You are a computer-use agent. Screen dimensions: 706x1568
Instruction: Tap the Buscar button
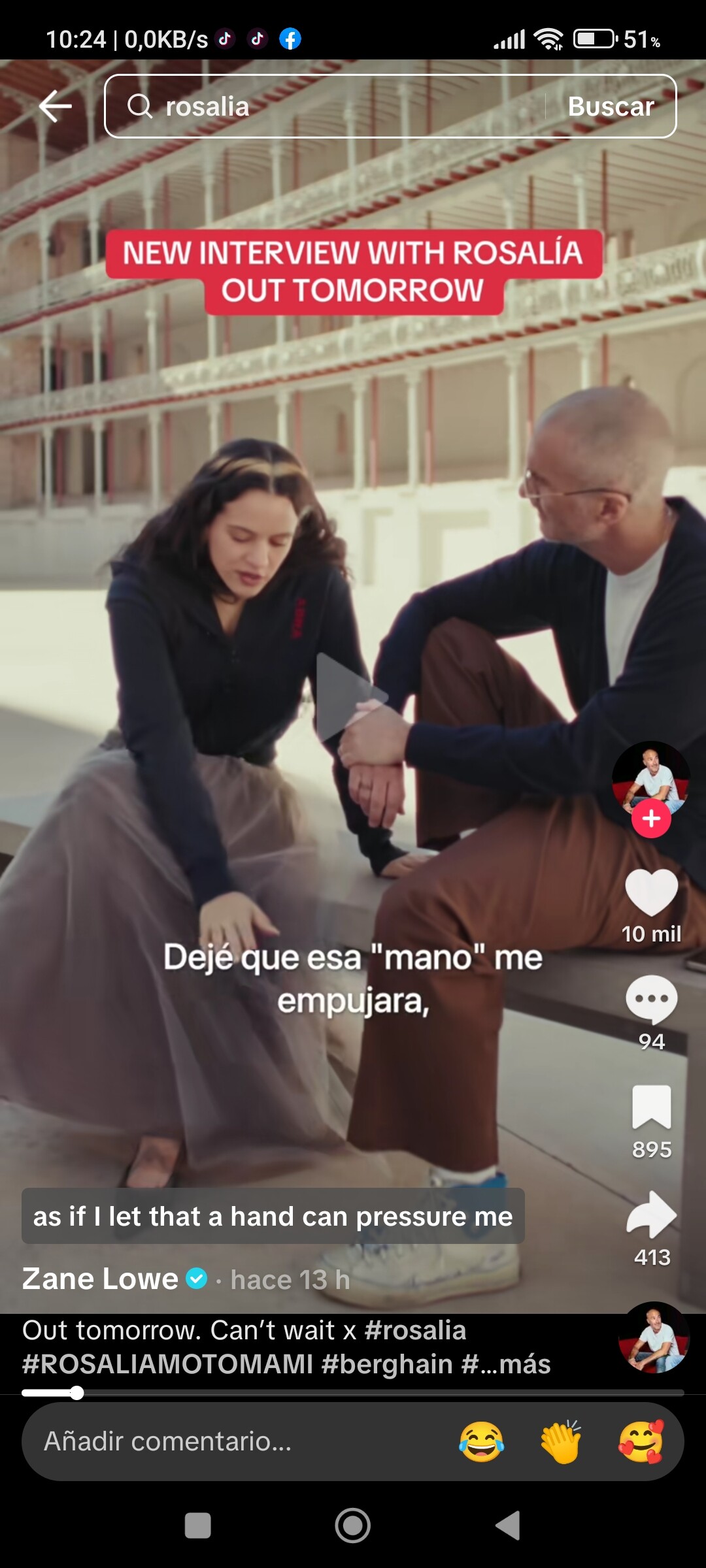(x=611, y=106)
